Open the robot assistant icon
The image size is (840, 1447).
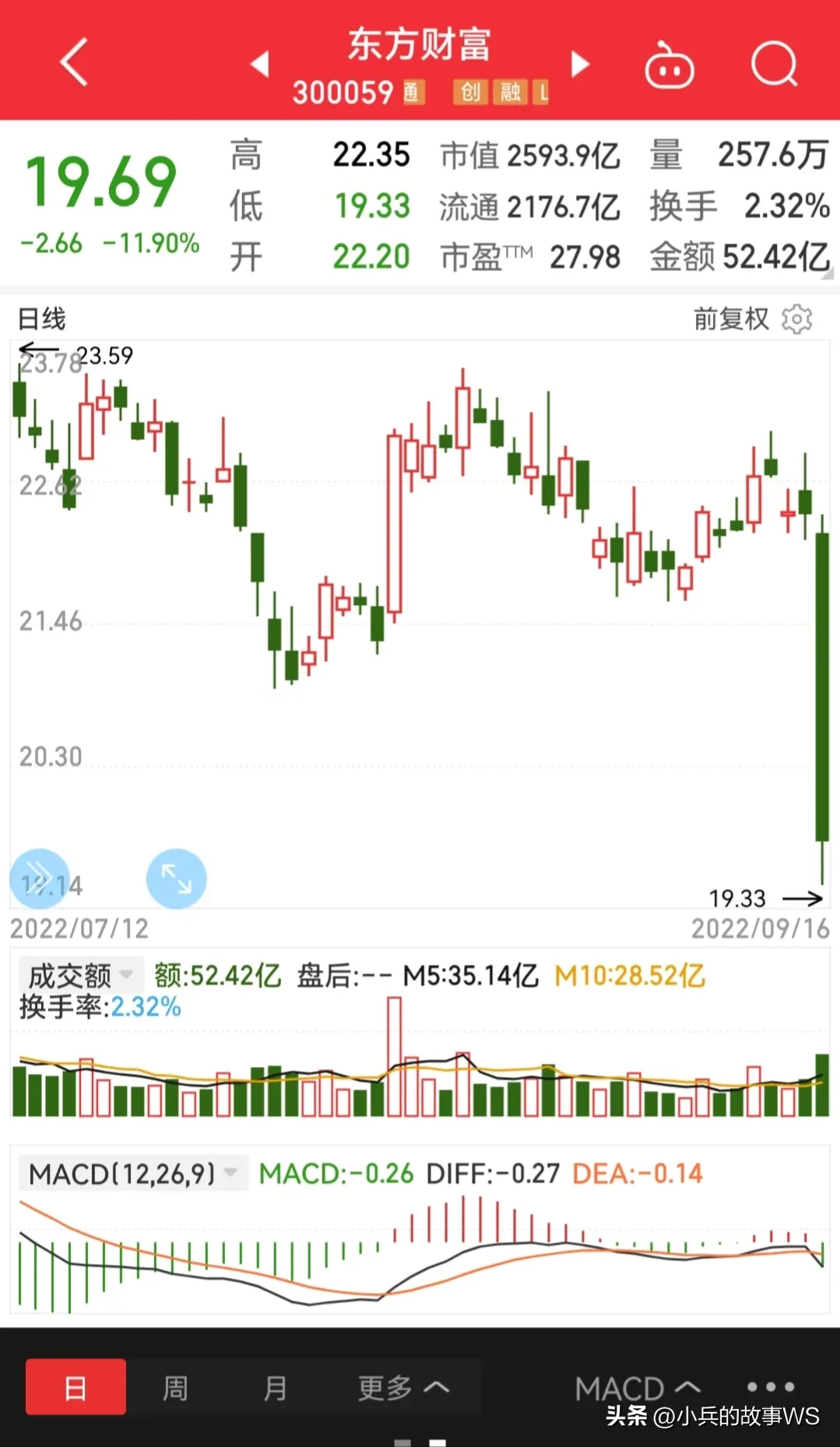click(669, 65)
